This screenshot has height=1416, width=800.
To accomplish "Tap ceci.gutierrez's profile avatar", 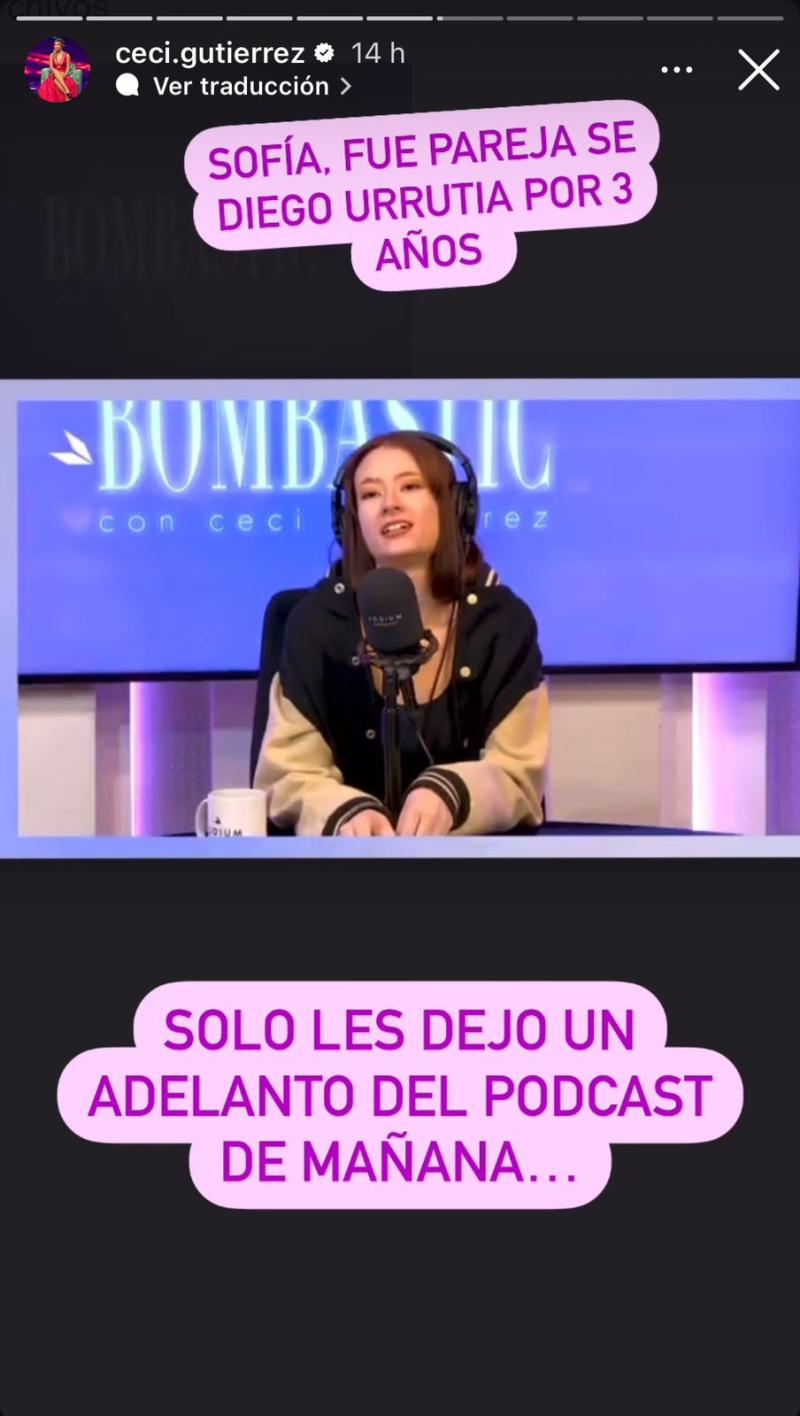I will click(x=57, y=70).
